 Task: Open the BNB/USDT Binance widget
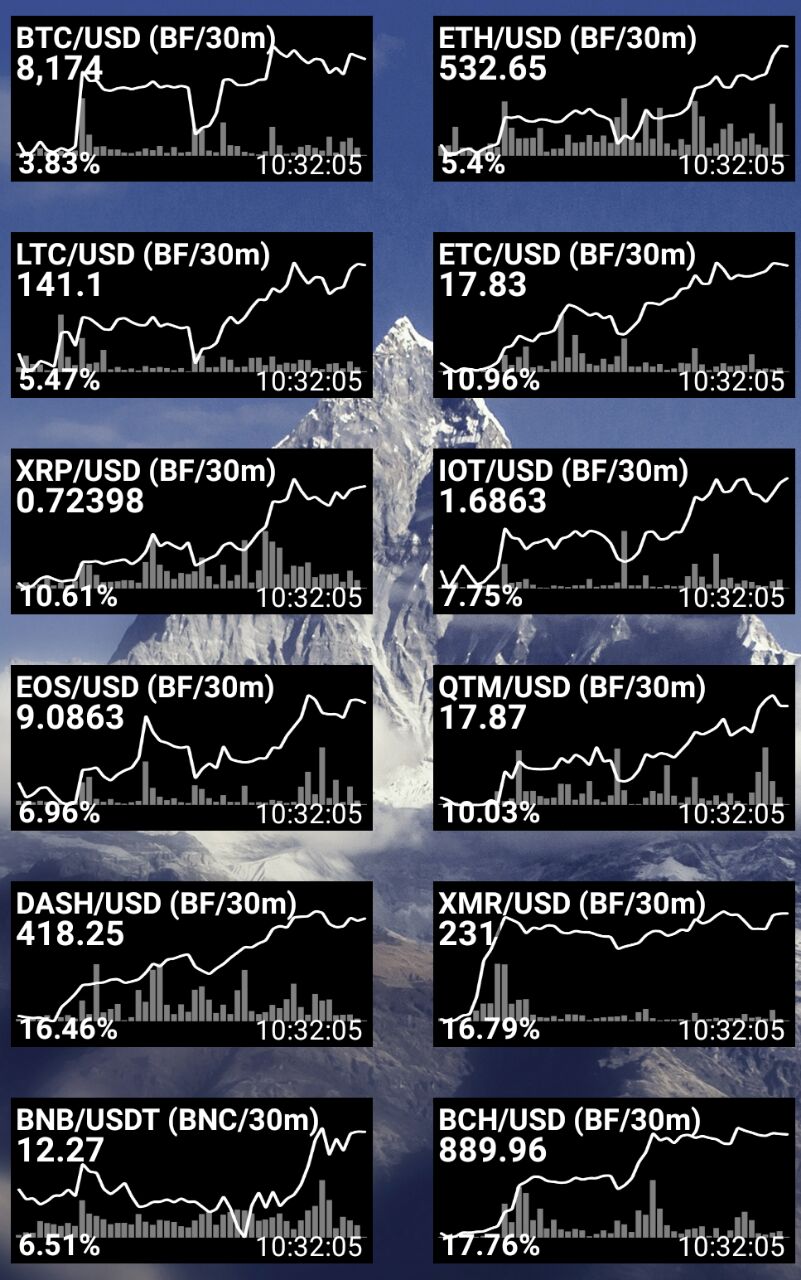[191, 1180]
